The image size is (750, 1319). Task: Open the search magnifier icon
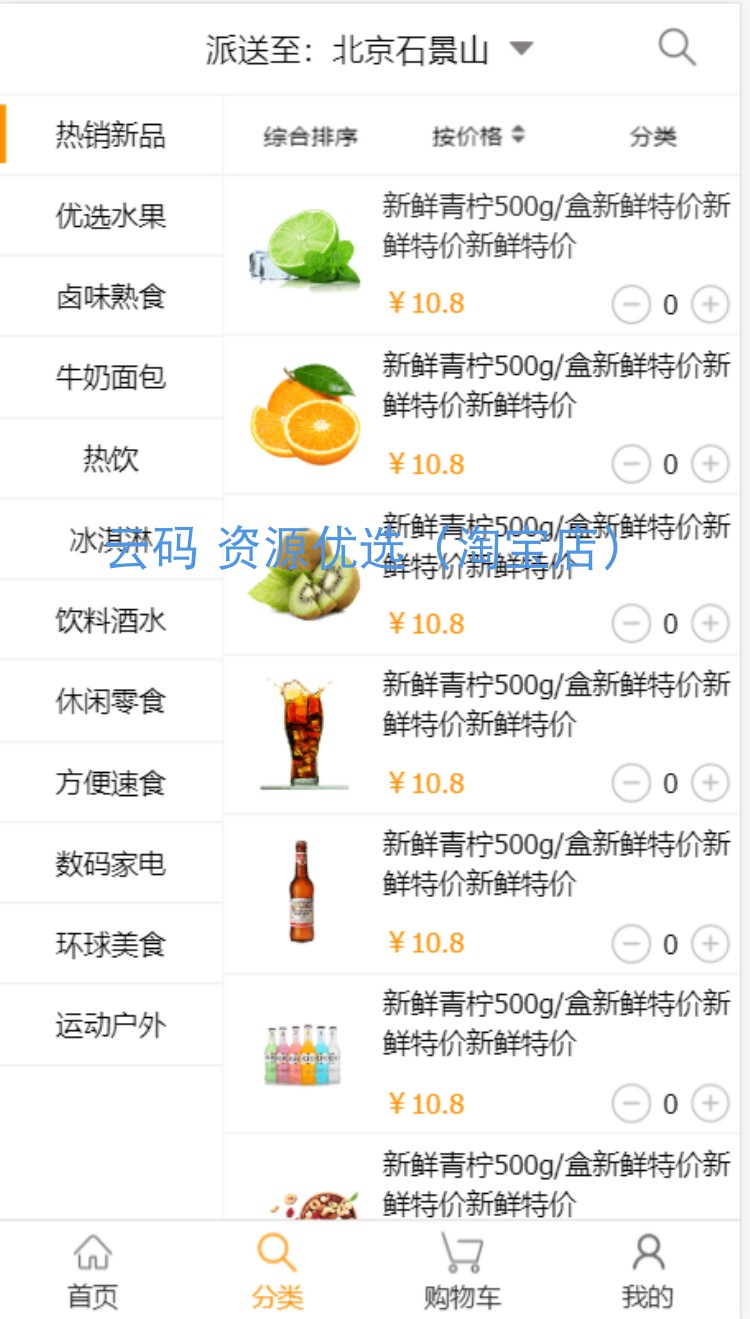pyautogui.click(x=676, y=47)
